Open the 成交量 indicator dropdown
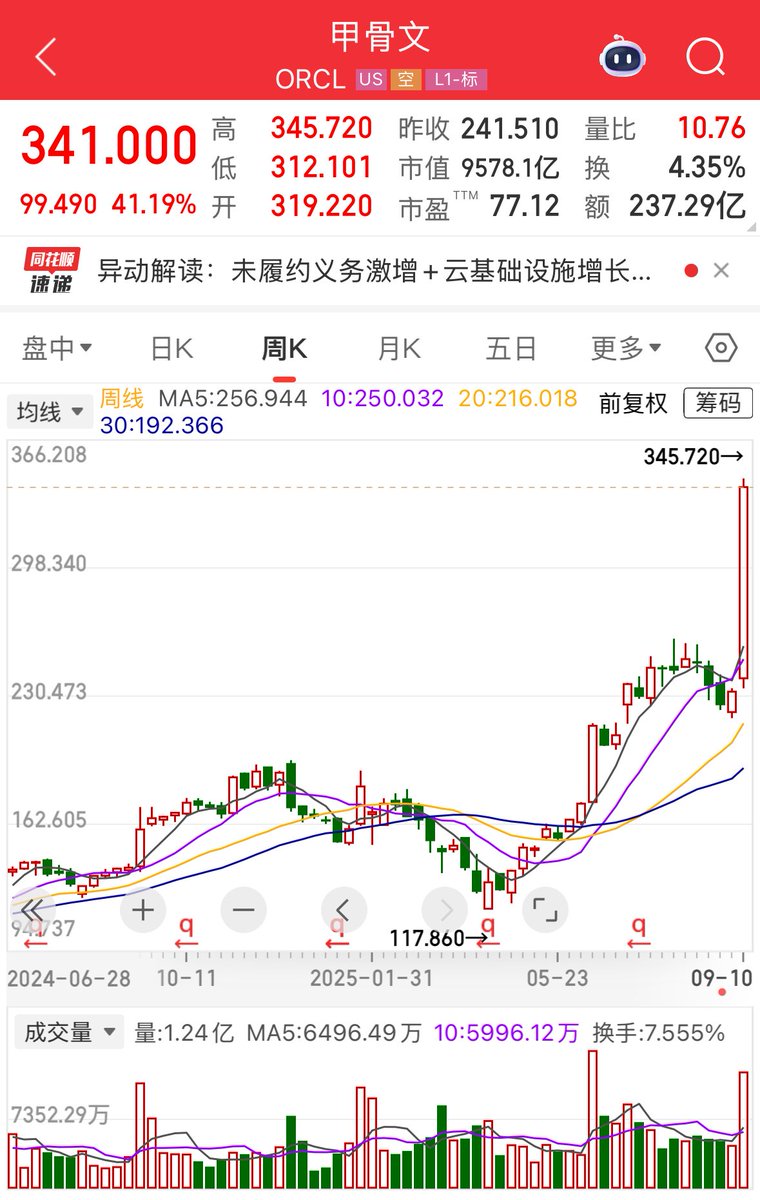 tap(68, 1032)
